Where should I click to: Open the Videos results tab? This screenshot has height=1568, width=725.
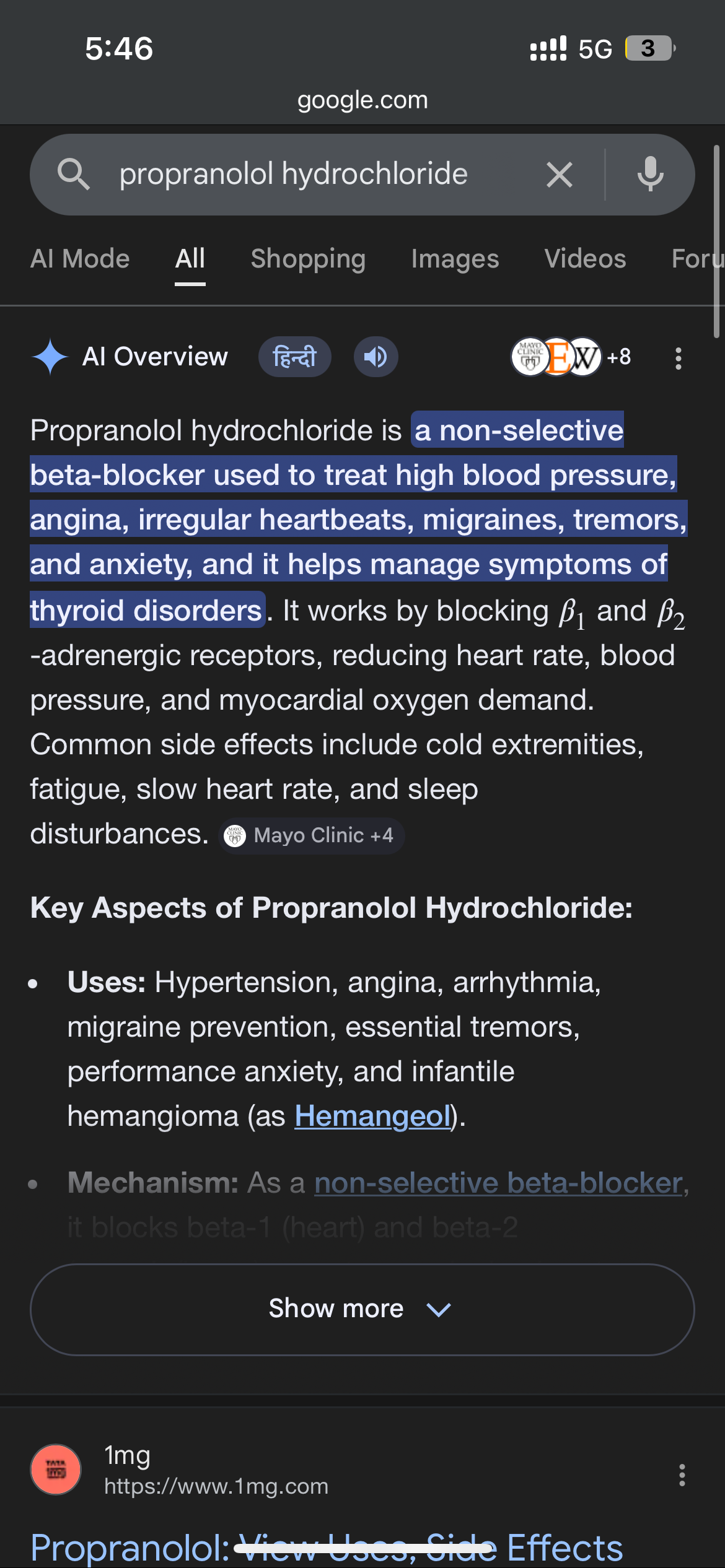coord(585,259)
